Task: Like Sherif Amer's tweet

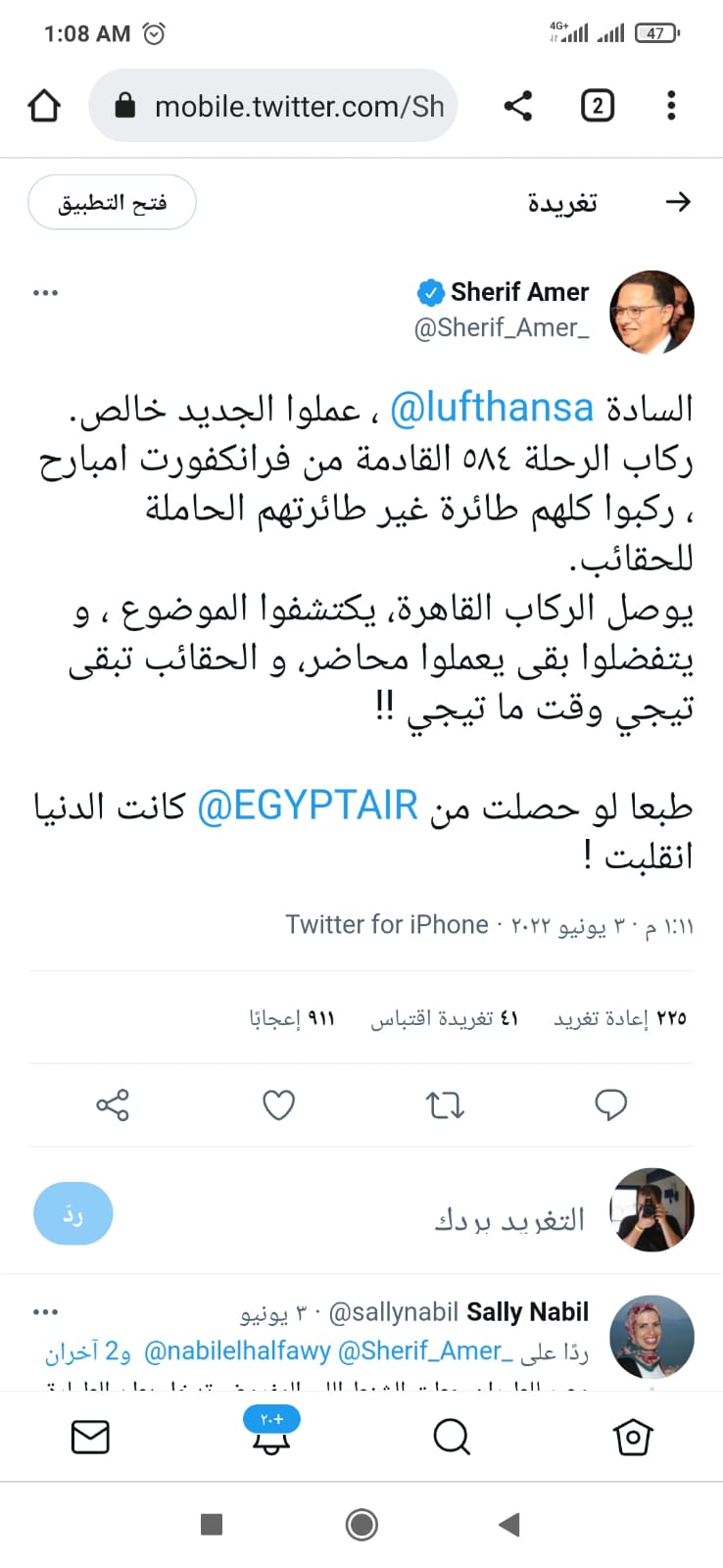Action: pos(279,1105)
